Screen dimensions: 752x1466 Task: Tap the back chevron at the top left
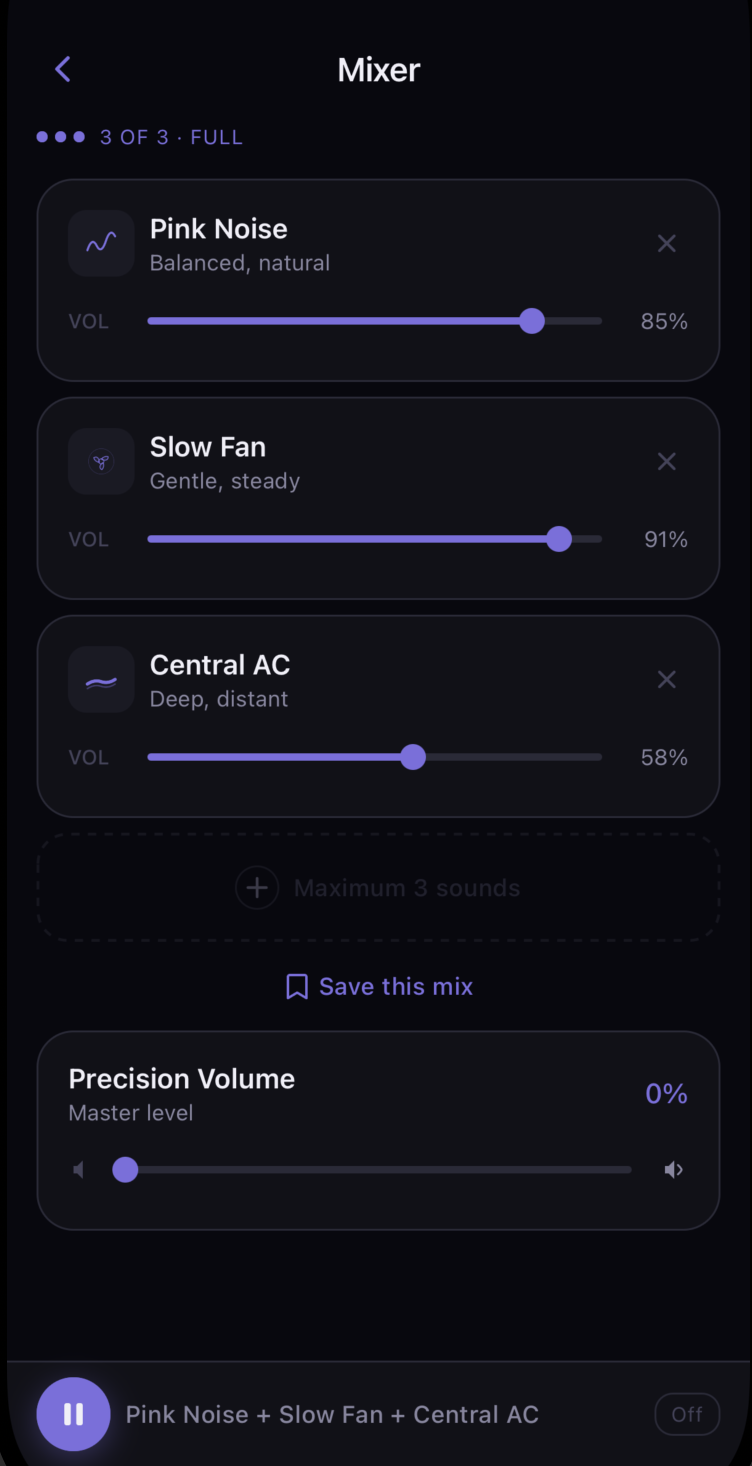(x=62, y=69)
